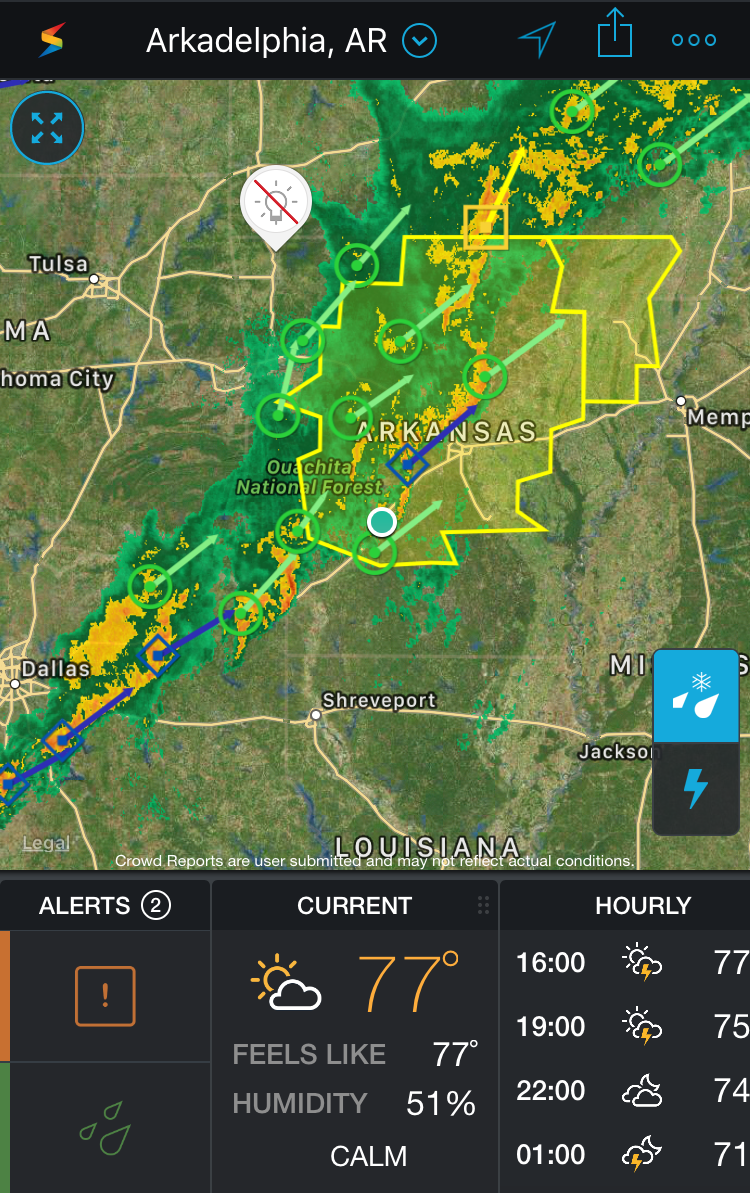Screen dimensions: 750x1193
Task: Expand the radar map to fullscreen
Action: (46, 127)
